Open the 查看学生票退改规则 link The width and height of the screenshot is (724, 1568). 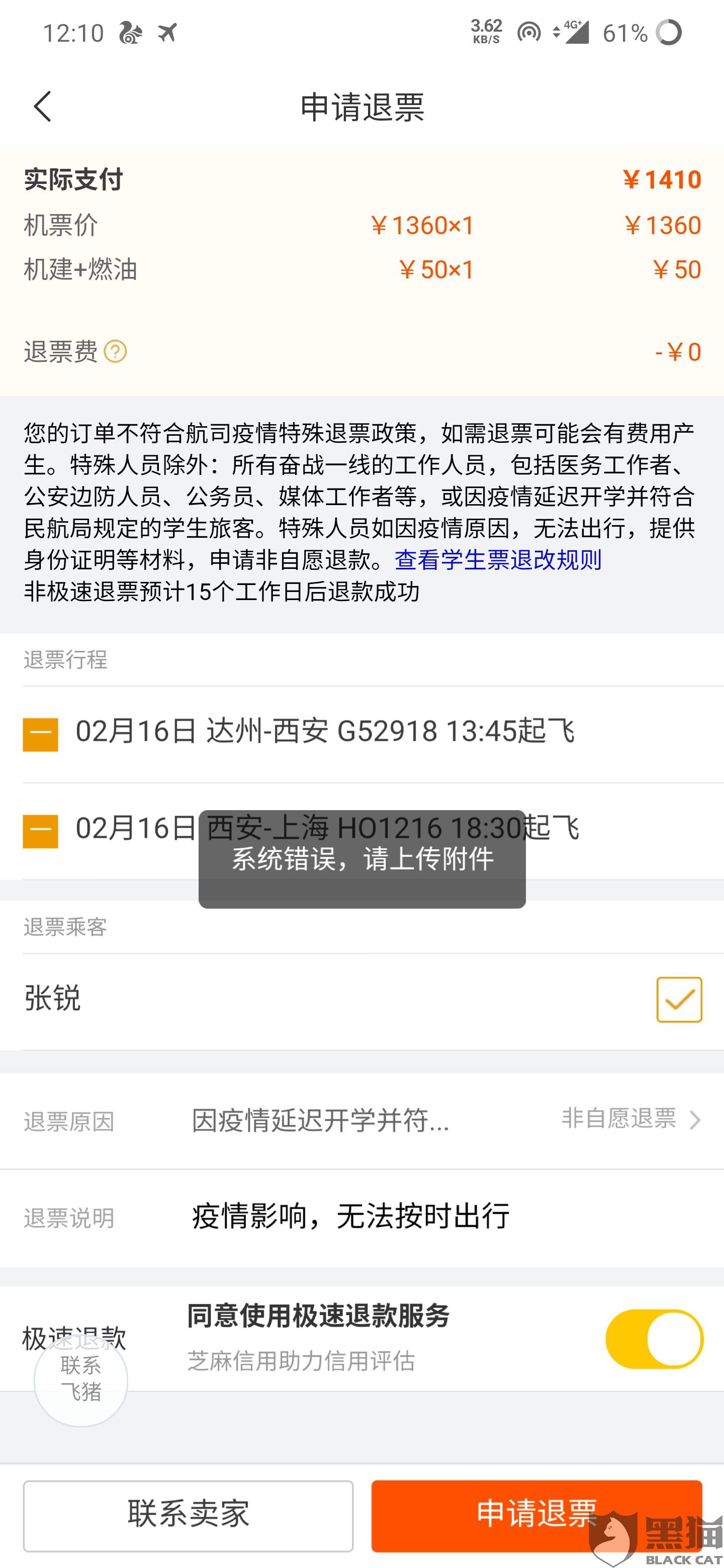click(497, 560)
